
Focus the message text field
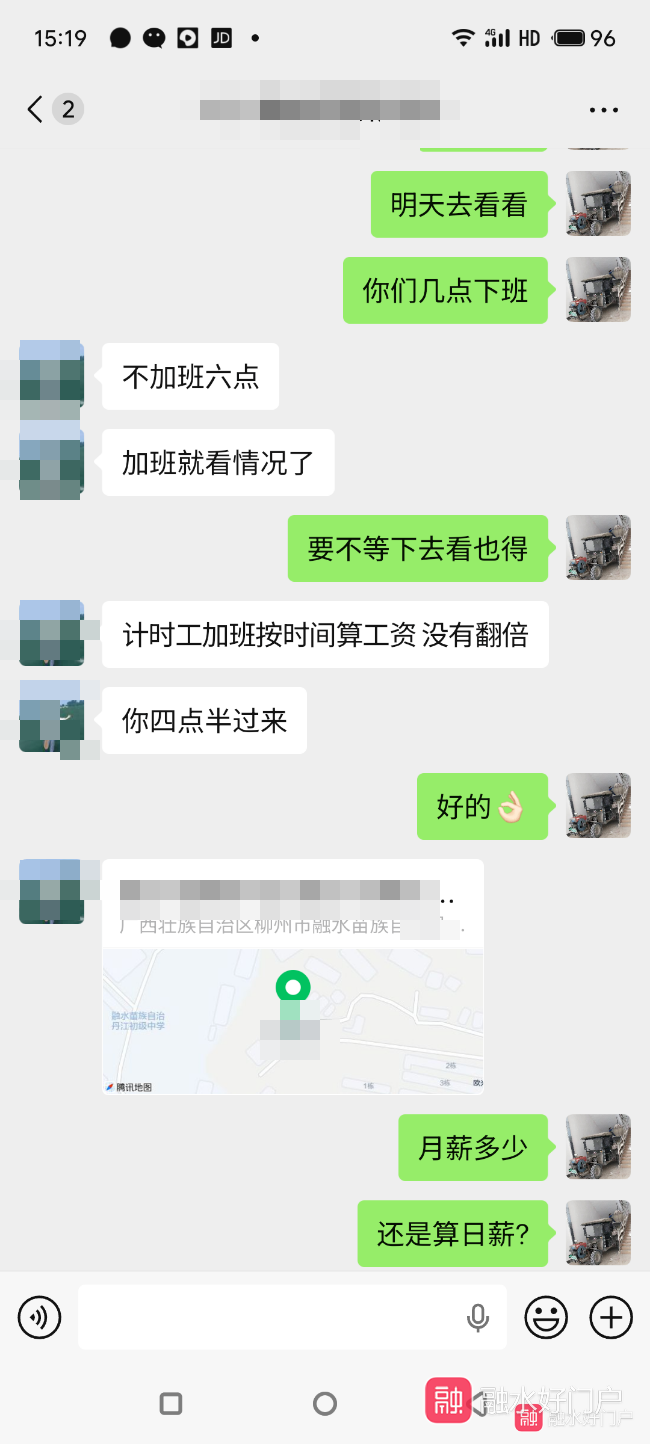tap(270, 1317)
